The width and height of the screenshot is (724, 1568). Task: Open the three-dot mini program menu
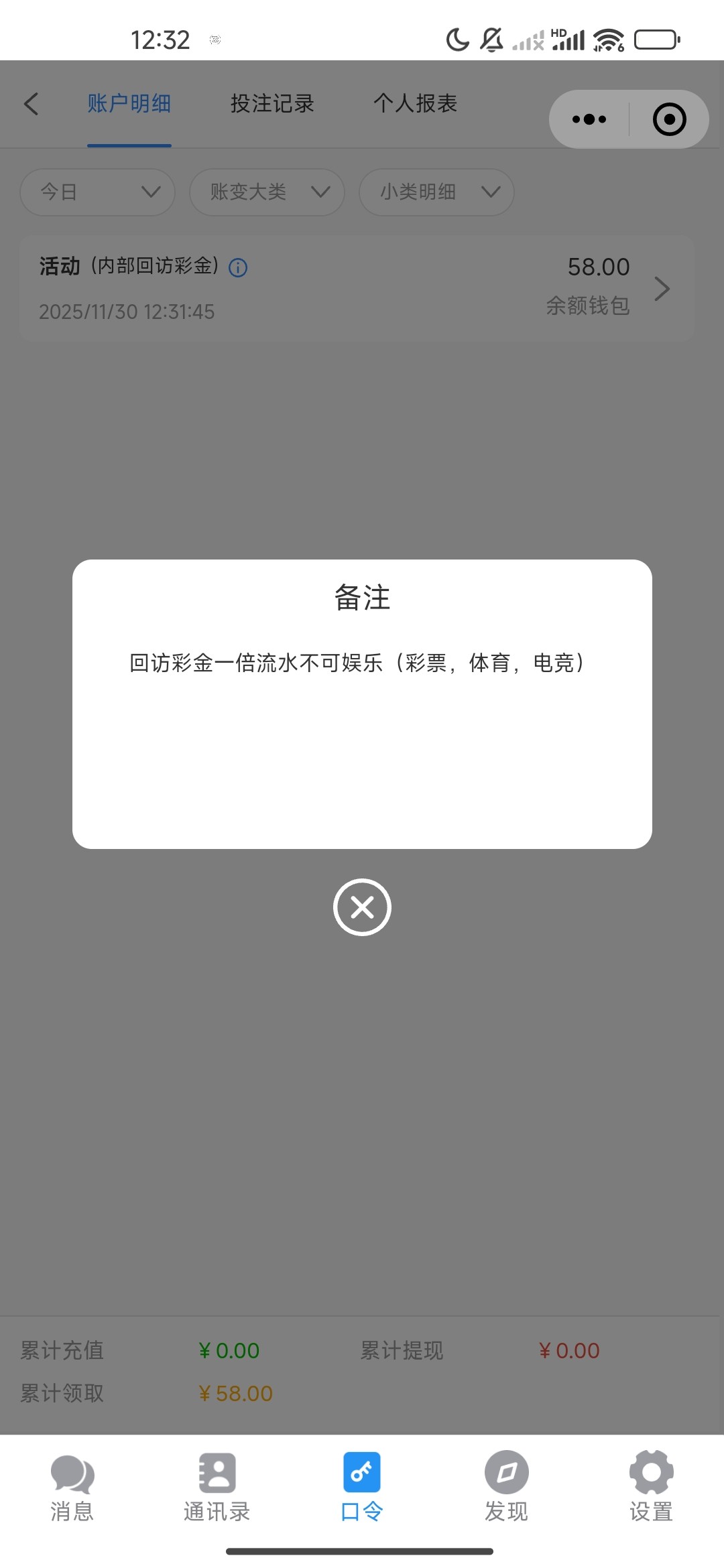tap(589, 119)
